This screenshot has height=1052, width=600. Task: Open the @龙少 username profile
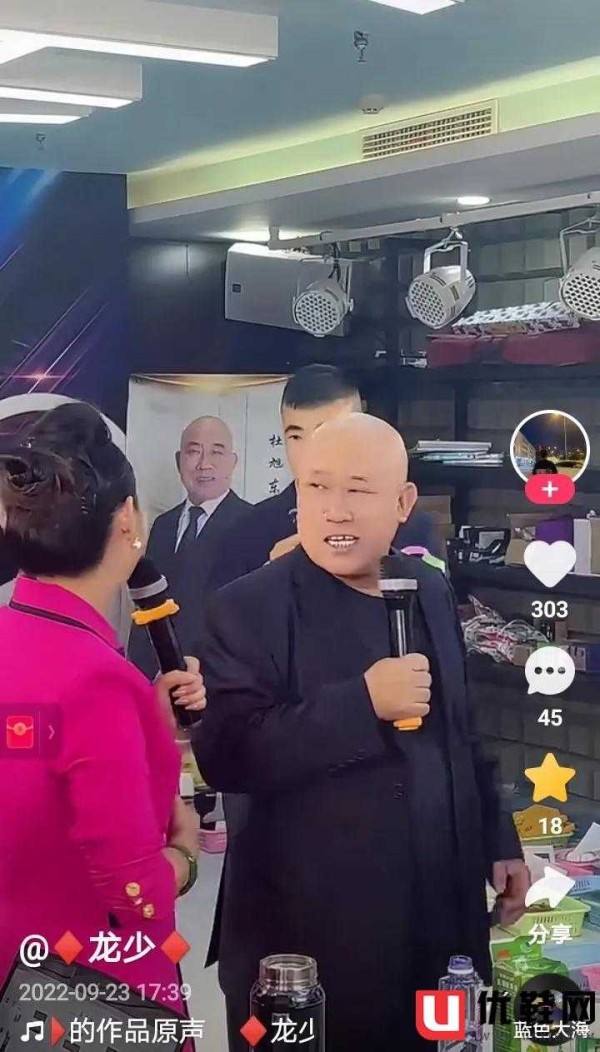(x=105, y=948)
